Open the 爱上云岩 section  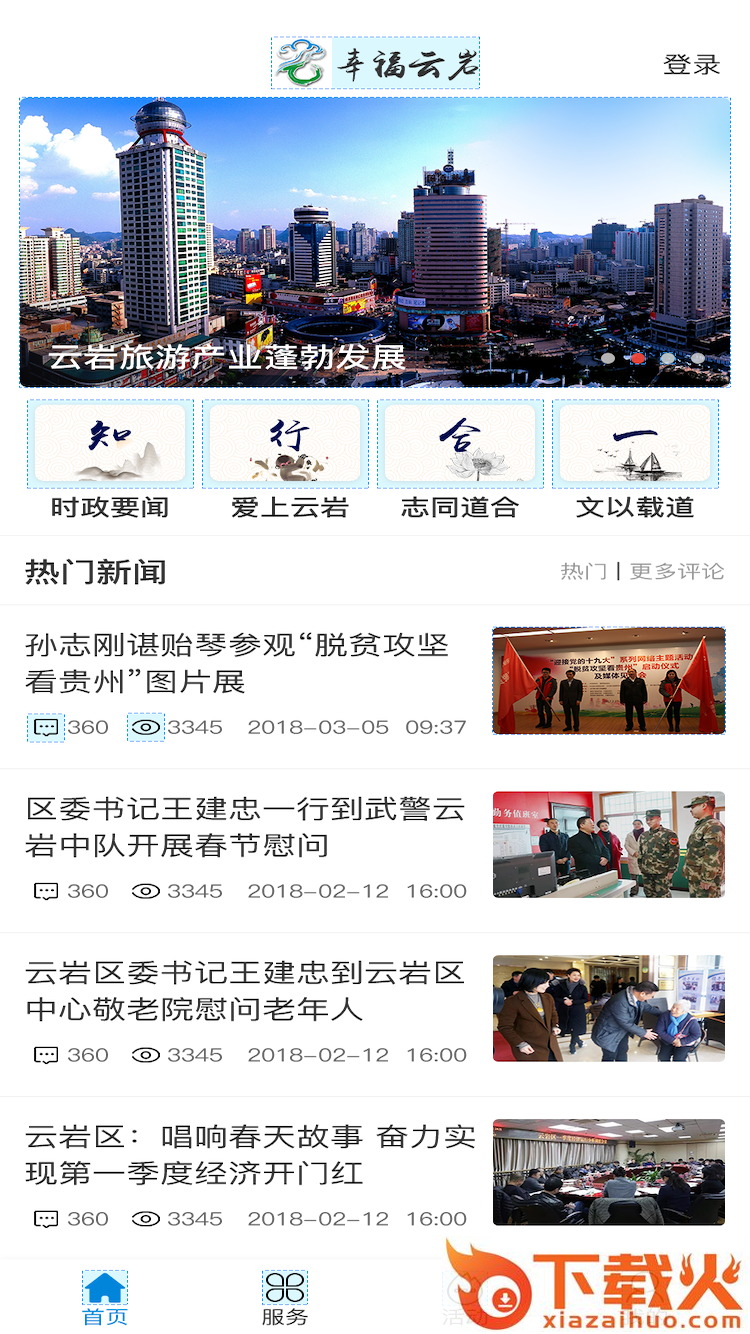285,459
